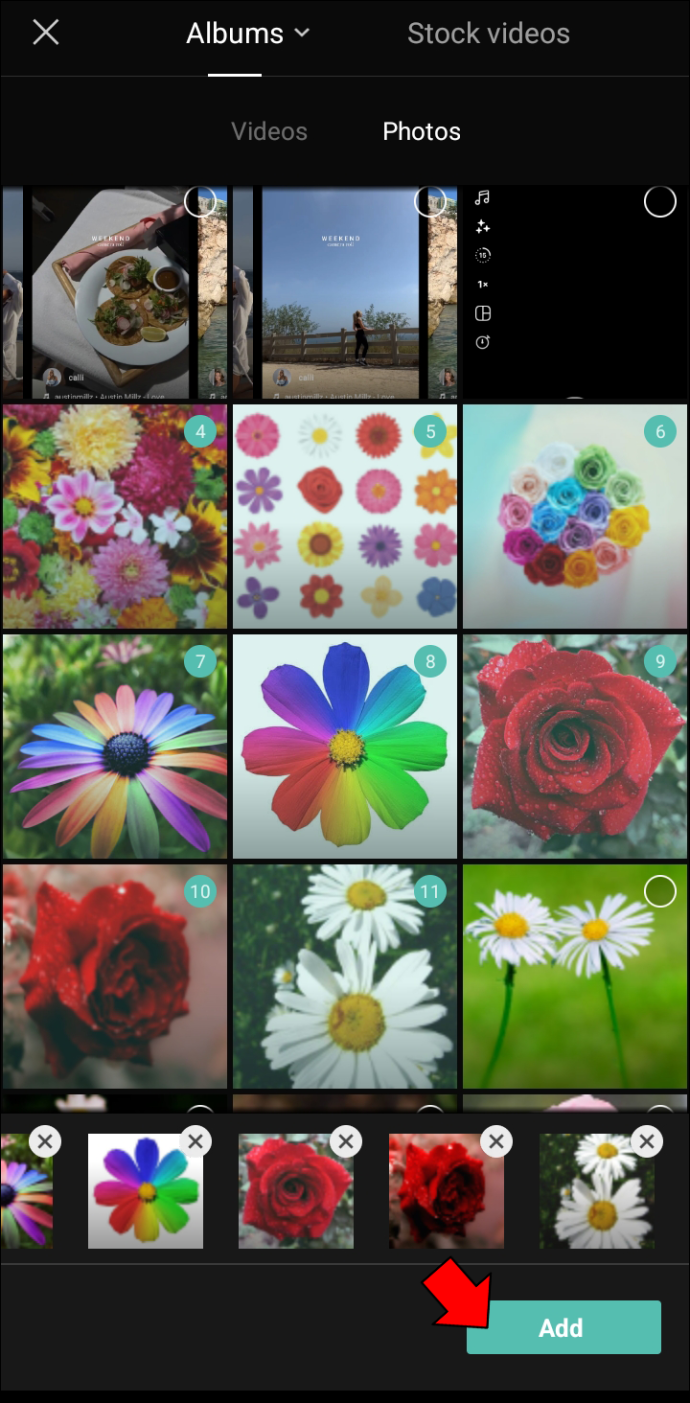Select the Photos tab
The width and height of the screenshot is (690, 1403).
pyautogui.click(x=421, y=131)
